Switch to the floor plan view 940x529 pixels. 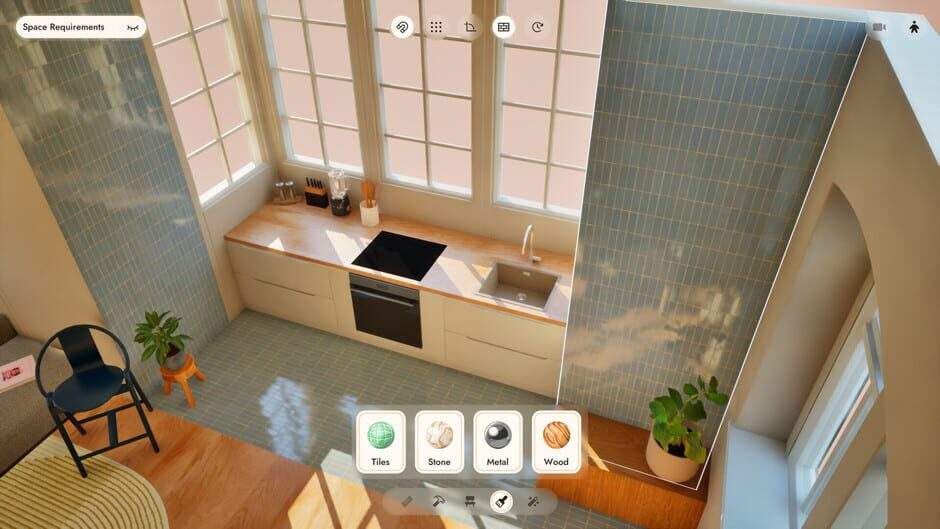point(504,27)
